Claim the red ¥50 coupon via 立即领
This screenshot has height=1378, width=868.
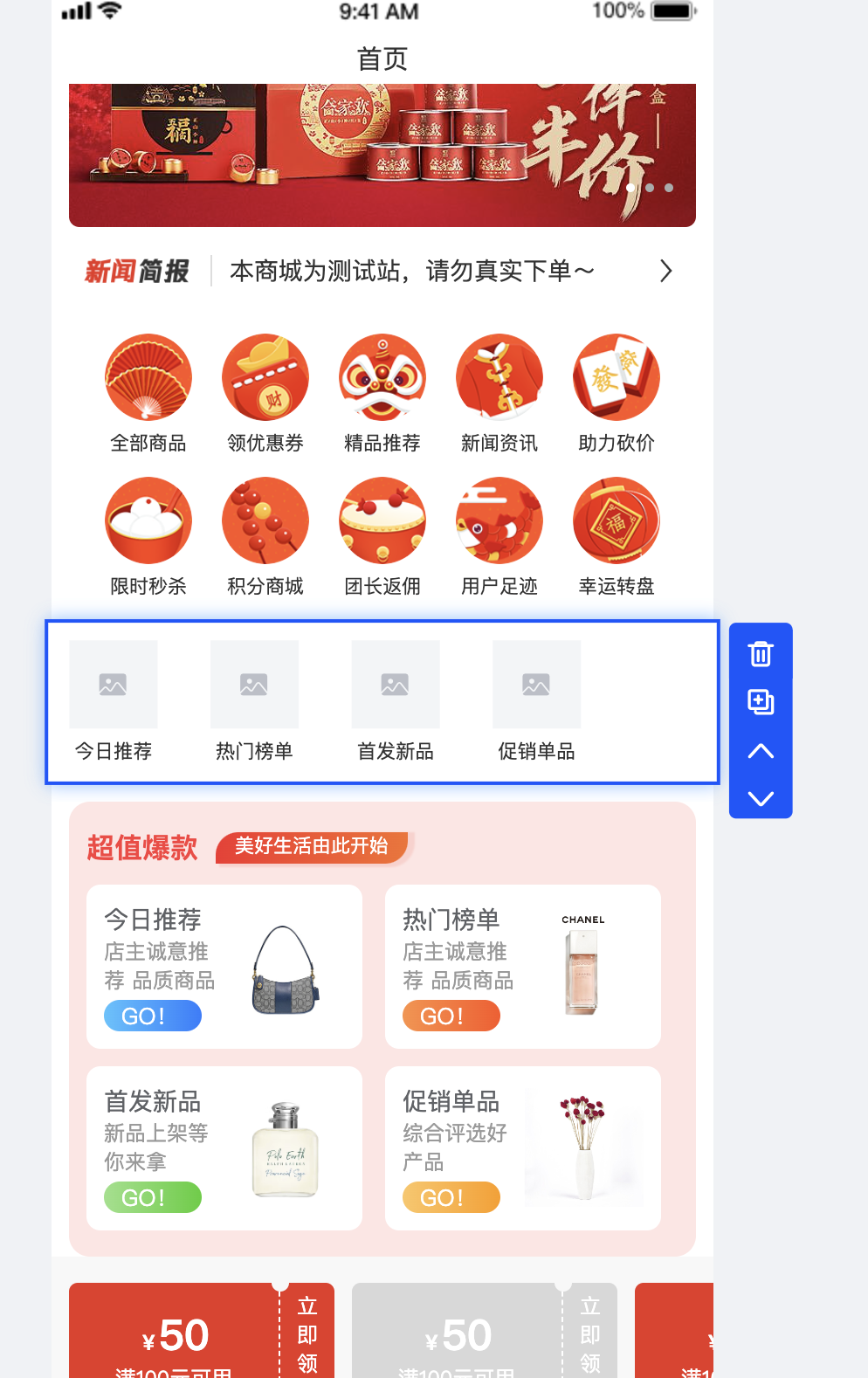tap(307, 1333)
